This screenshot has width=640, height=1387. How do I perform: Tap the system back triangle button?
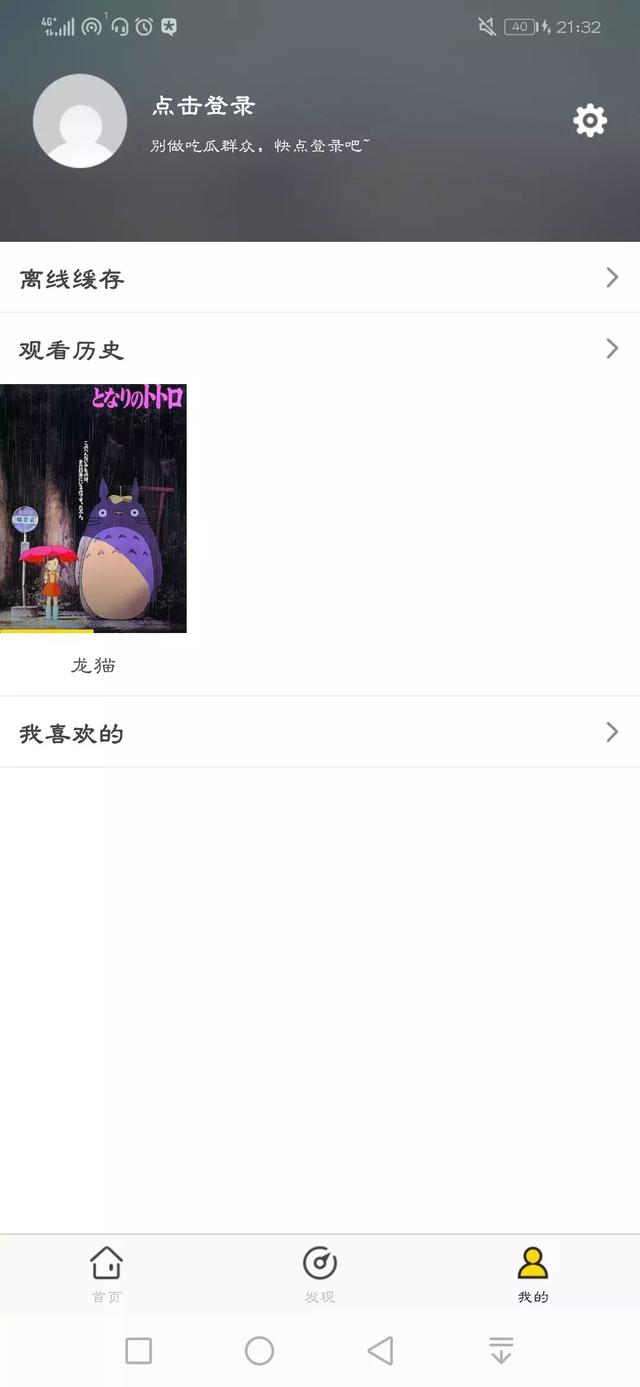380,1351
